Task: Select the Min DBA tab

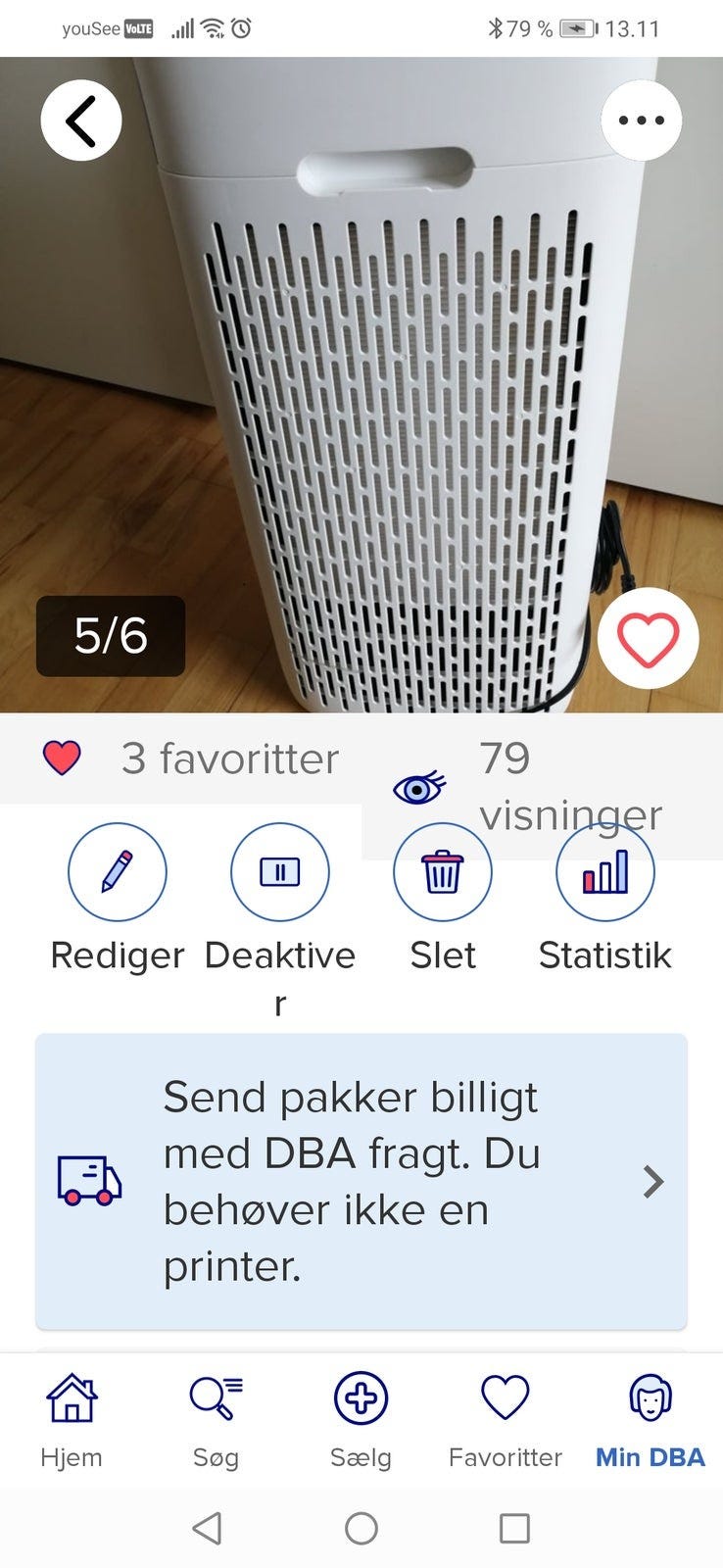Action: click(x=650, y=1419)
